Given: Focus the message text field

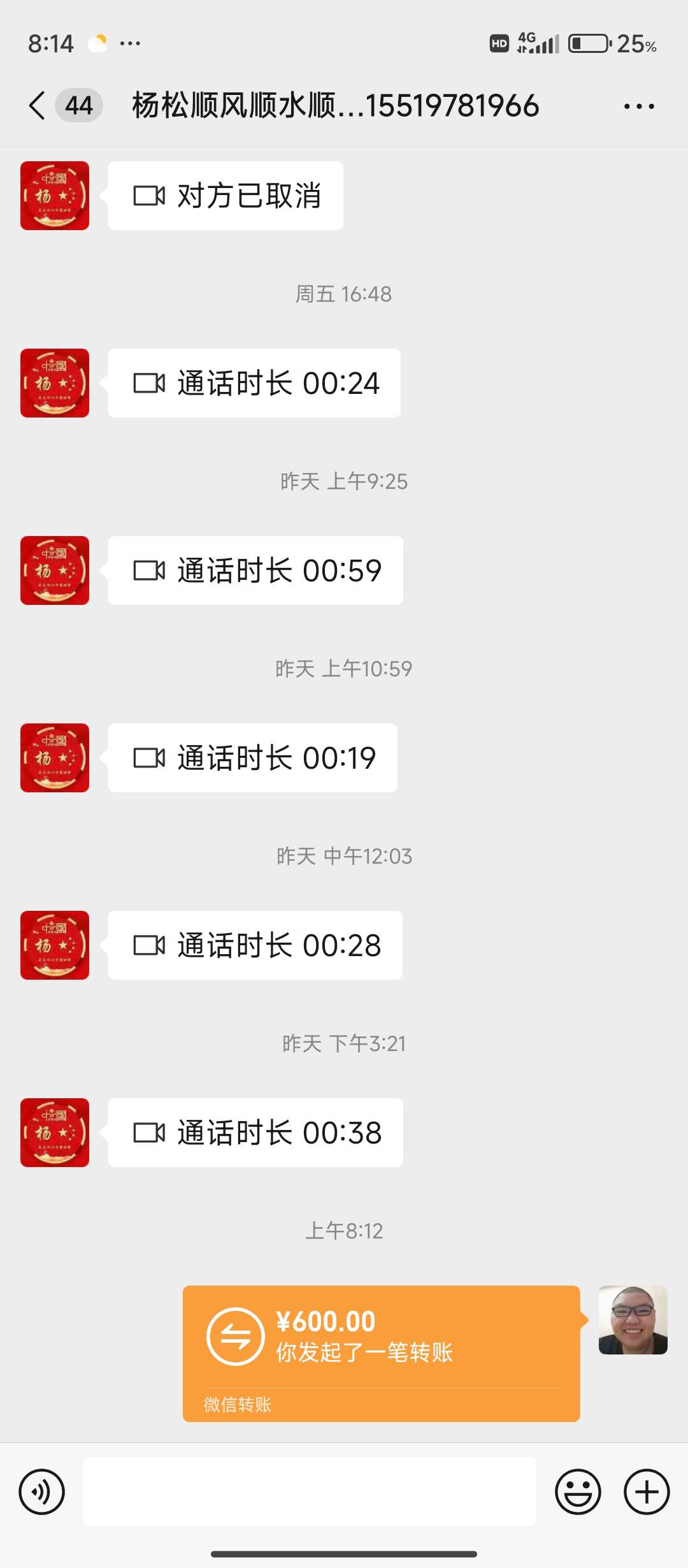Looking at the screenshot, I should 309,1492.
